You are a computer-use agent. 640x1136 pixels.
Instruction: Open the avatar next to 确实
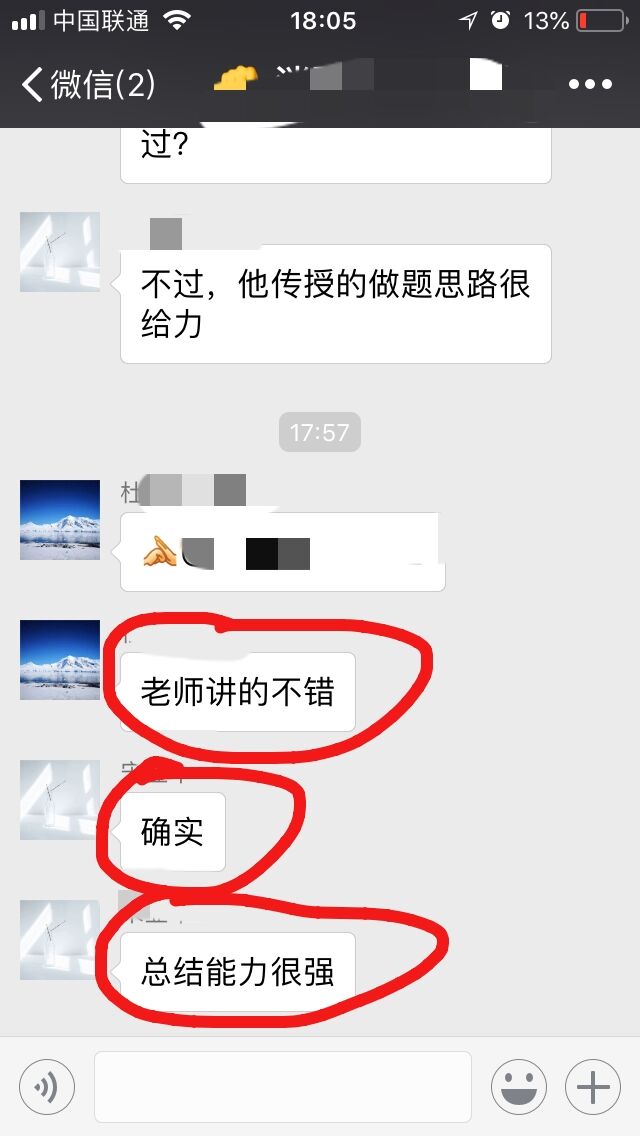click(60, 800)
